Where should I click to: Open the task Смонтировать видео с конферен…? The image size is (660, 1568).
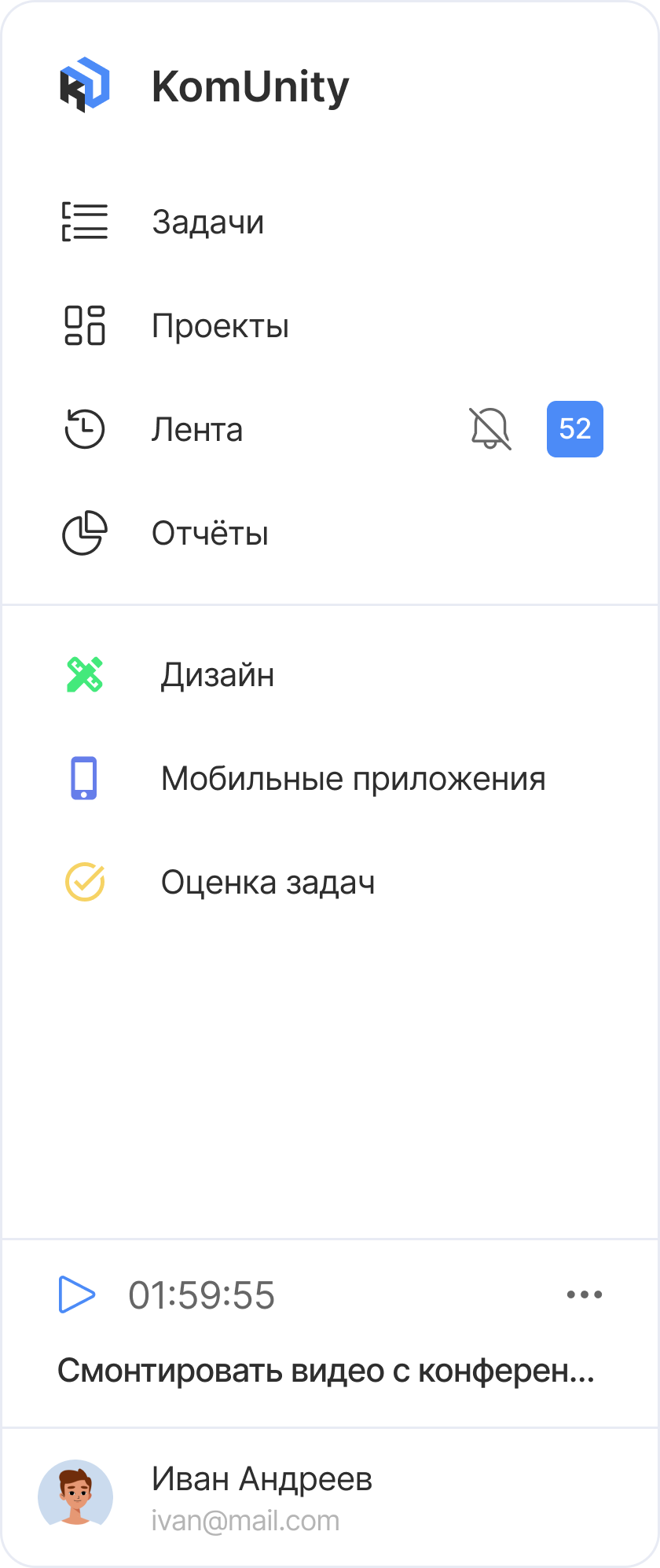click(x=325, y=1372)
